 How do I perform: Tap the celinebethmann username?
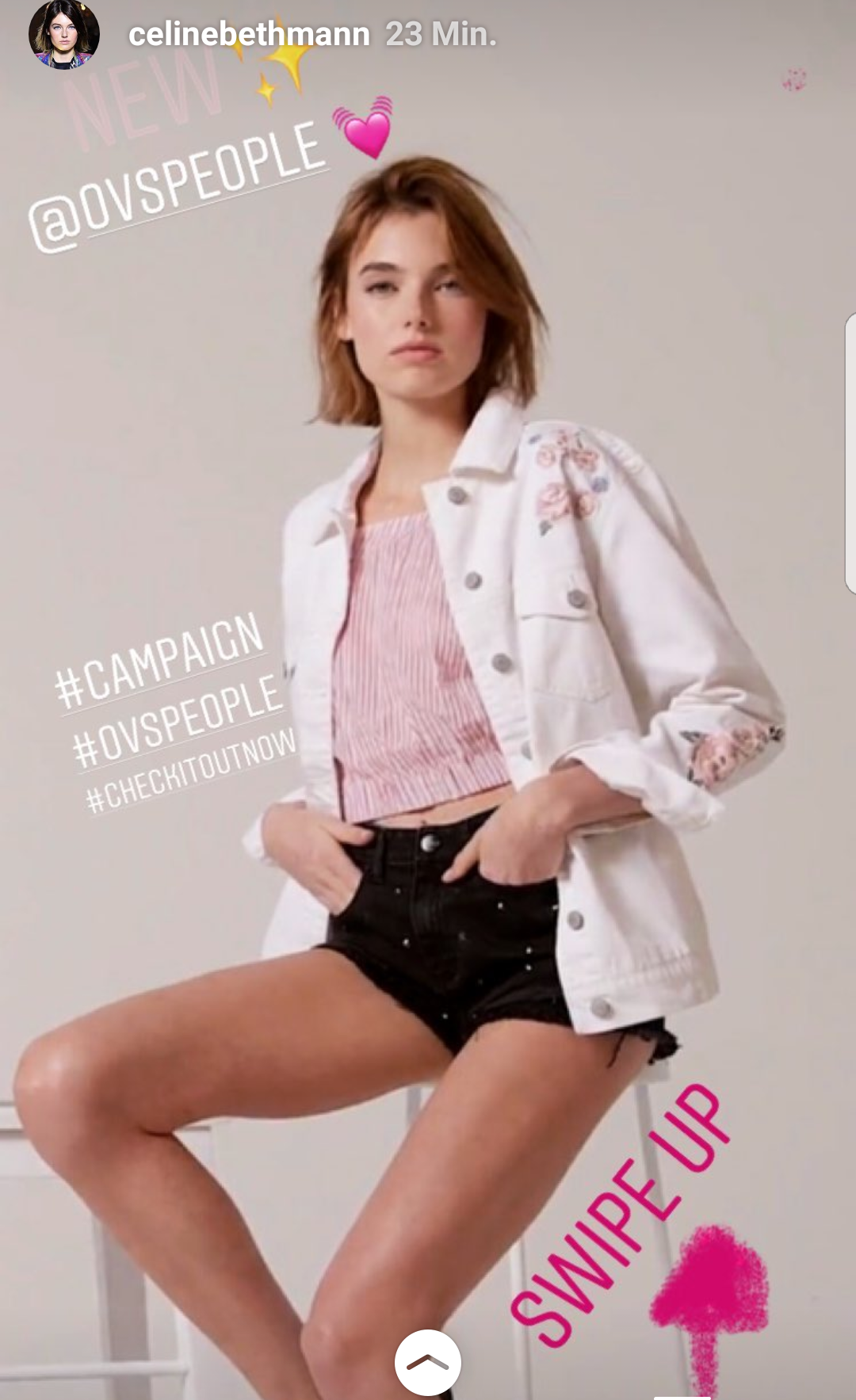[x=249, y=35]
